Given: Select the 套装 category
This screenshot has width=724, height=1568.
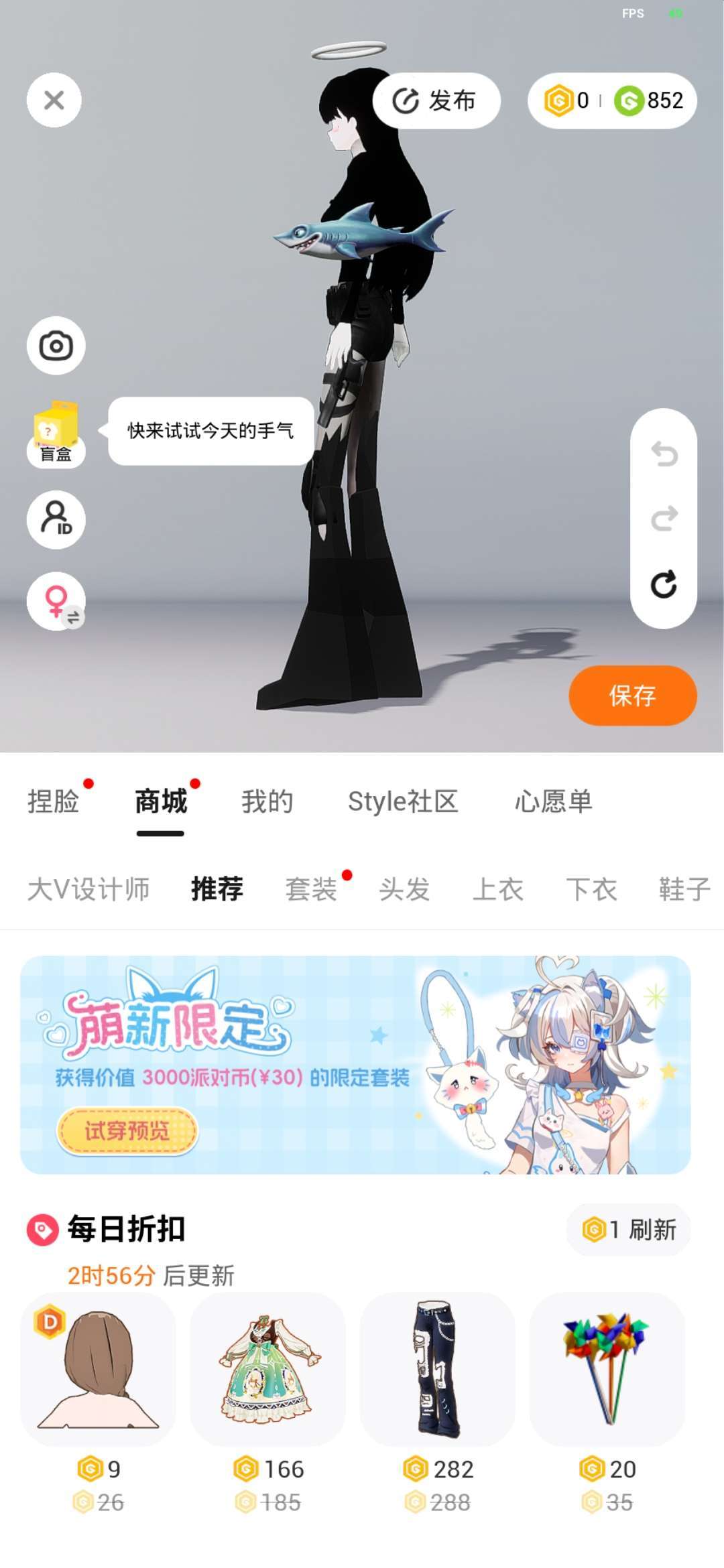Looking at the screenshot, I should click(x=311, y=890).
